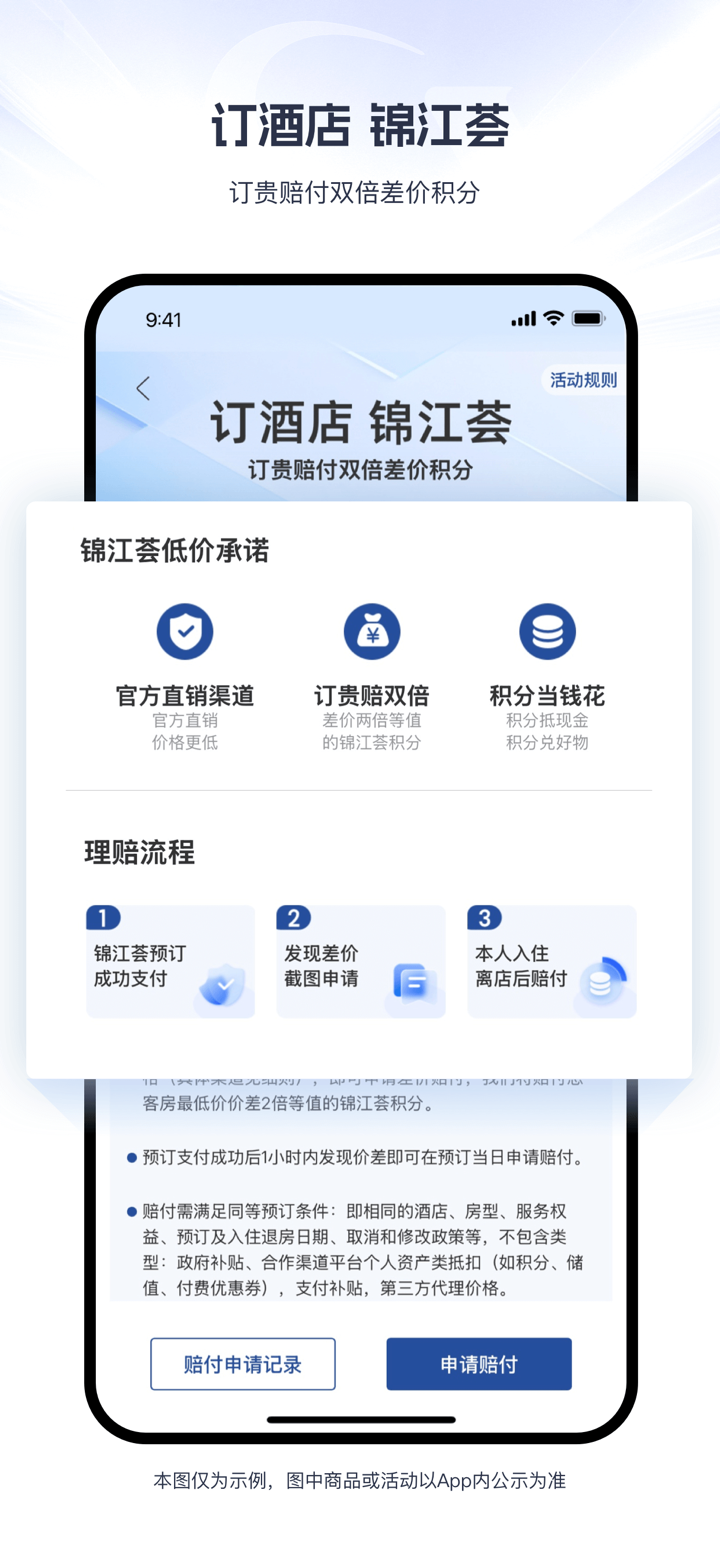The image size is (720, 1558).
Task: Expand the back chevron at top left
Action: pos(142,388)
